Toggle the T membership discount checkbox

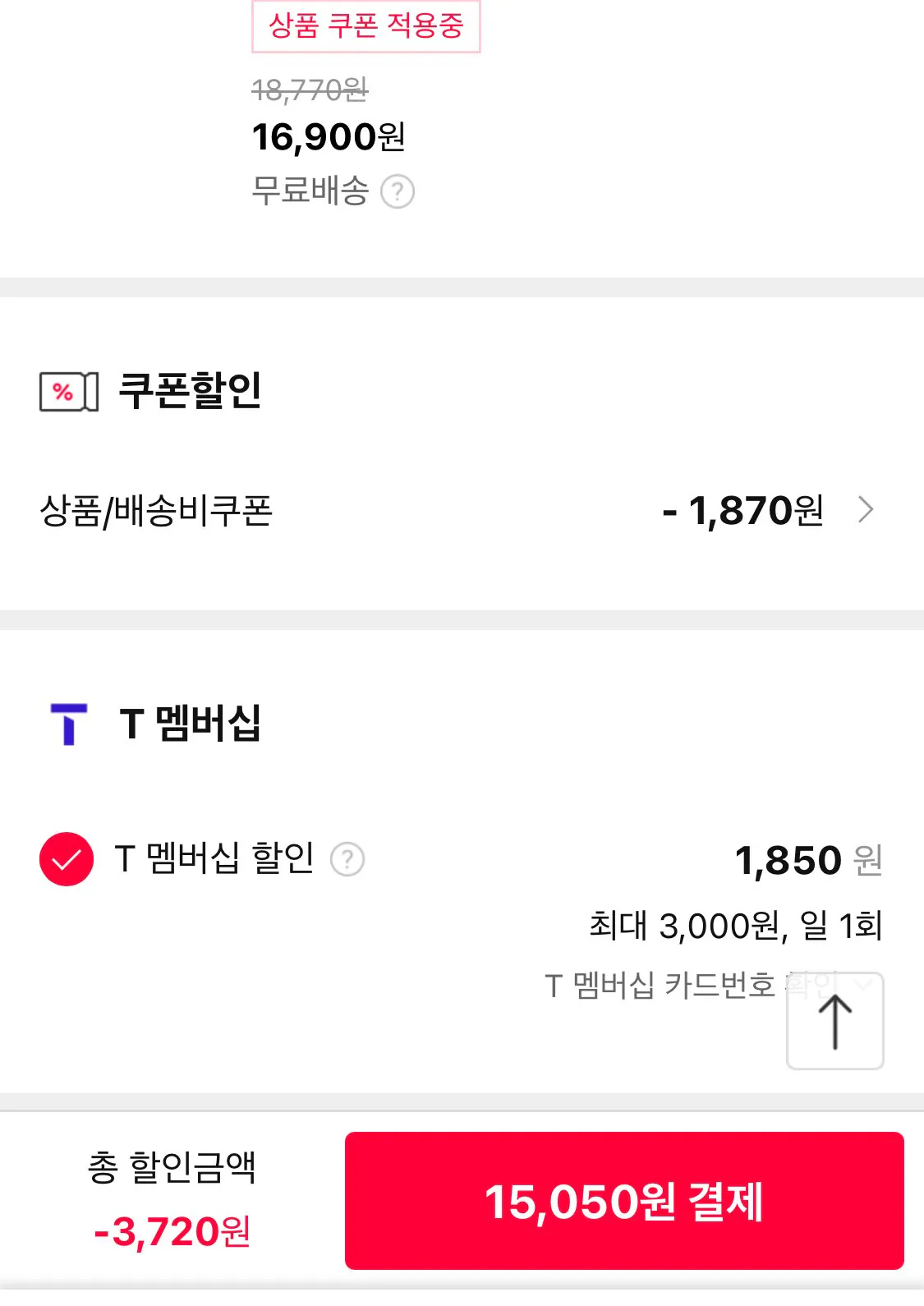65,859
